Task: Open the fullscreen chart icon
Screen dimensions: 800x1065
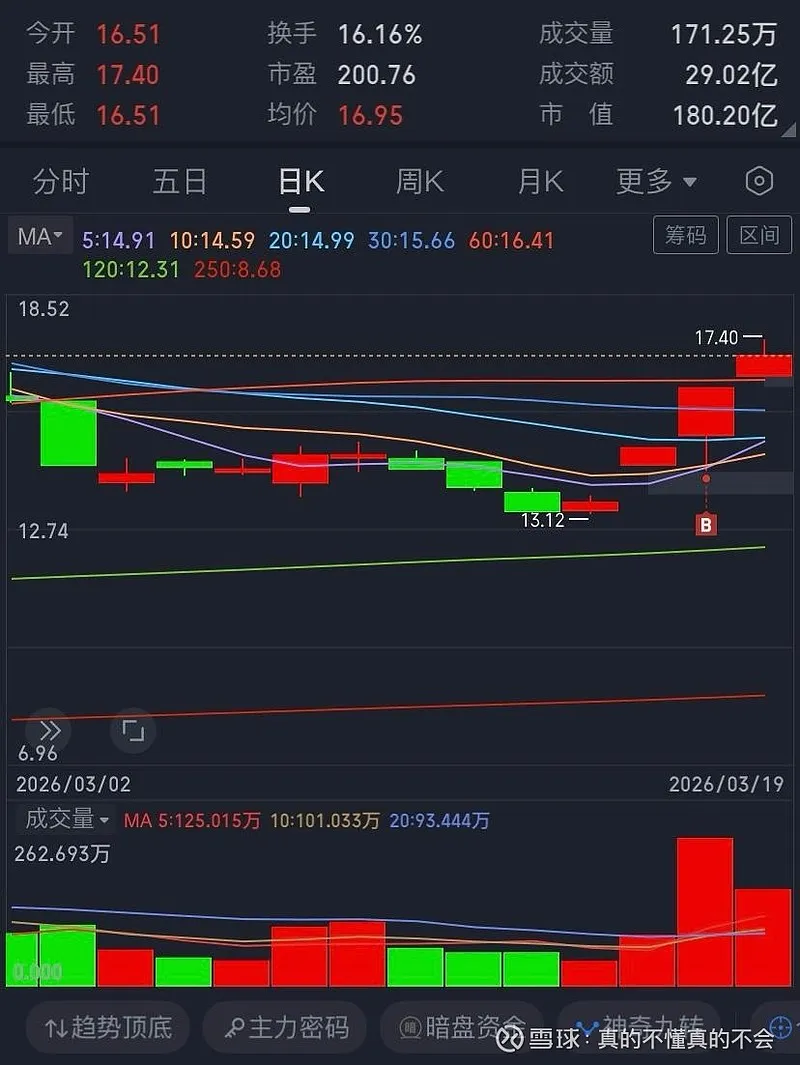Action: pos(133,731)
